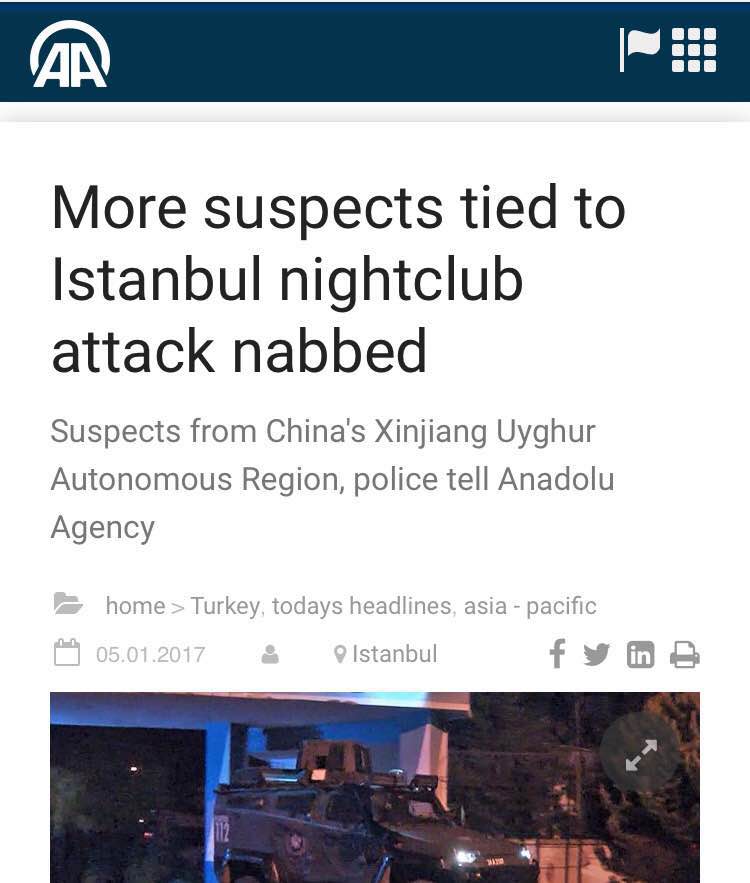
Task: Open the Turkey category link
Action: pyautogui.click(x=225, y=606)
